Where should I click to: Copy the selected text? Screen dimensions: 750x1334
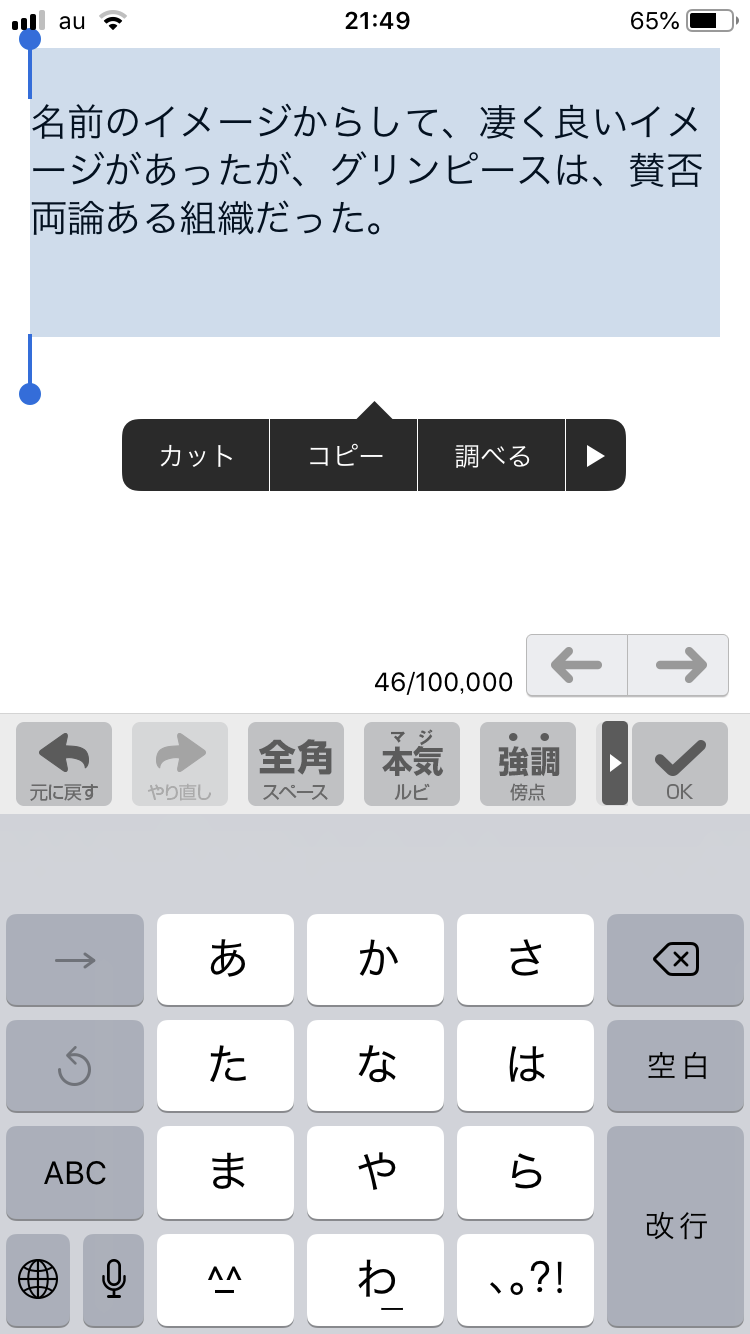(344, 456)
